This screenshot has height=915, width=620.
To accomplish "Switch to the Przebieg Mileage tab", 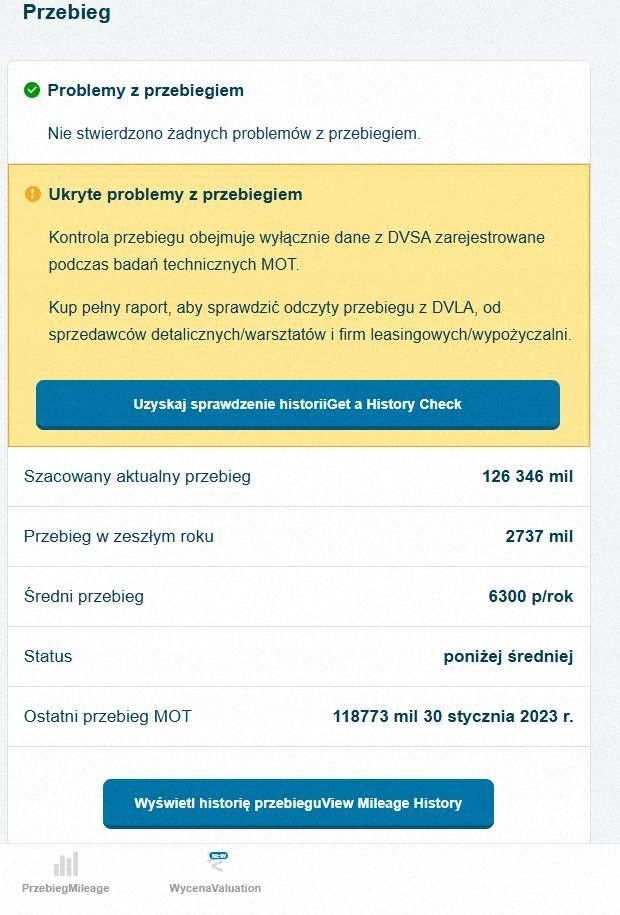I will 65,873.
